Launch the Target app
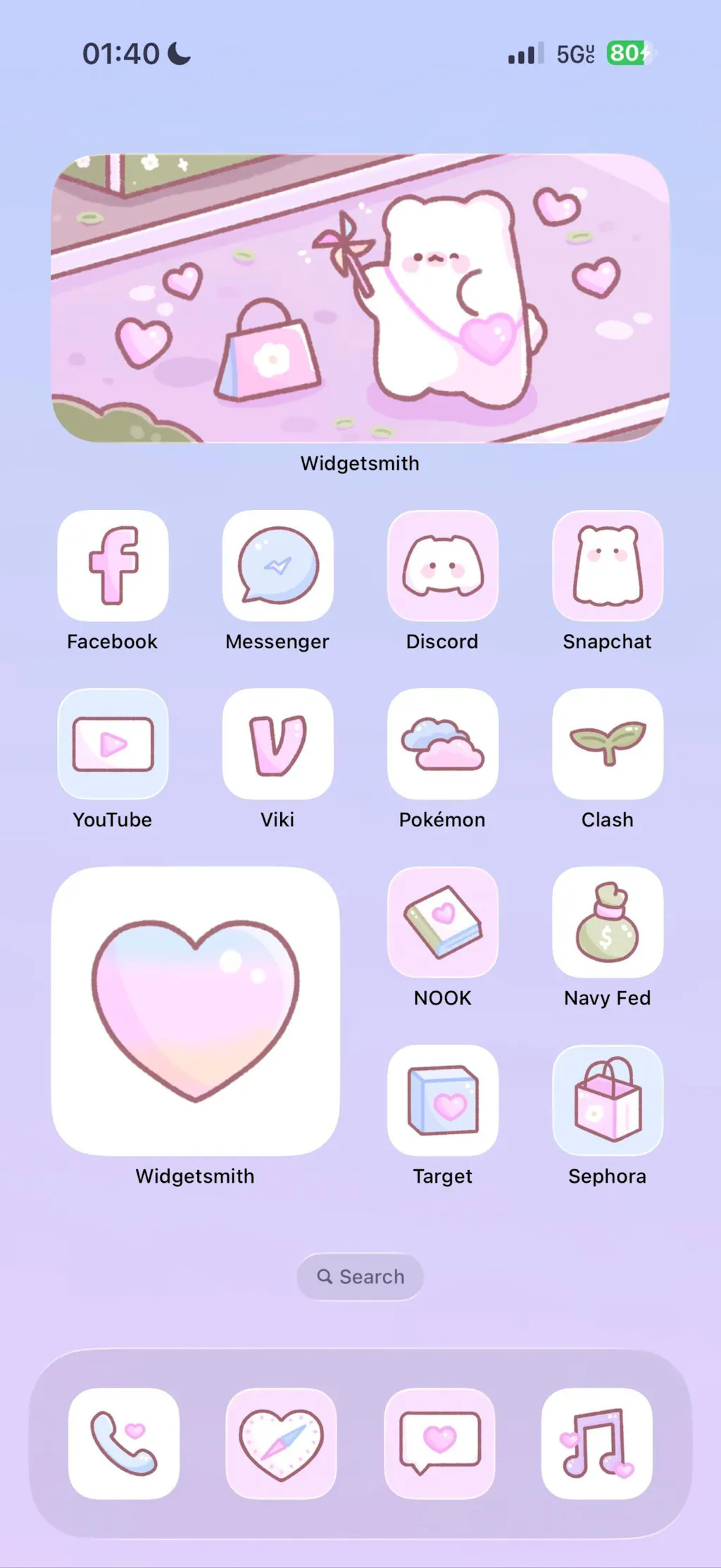Screen dimensions: 721x1568 click(x=443, y=1100)
